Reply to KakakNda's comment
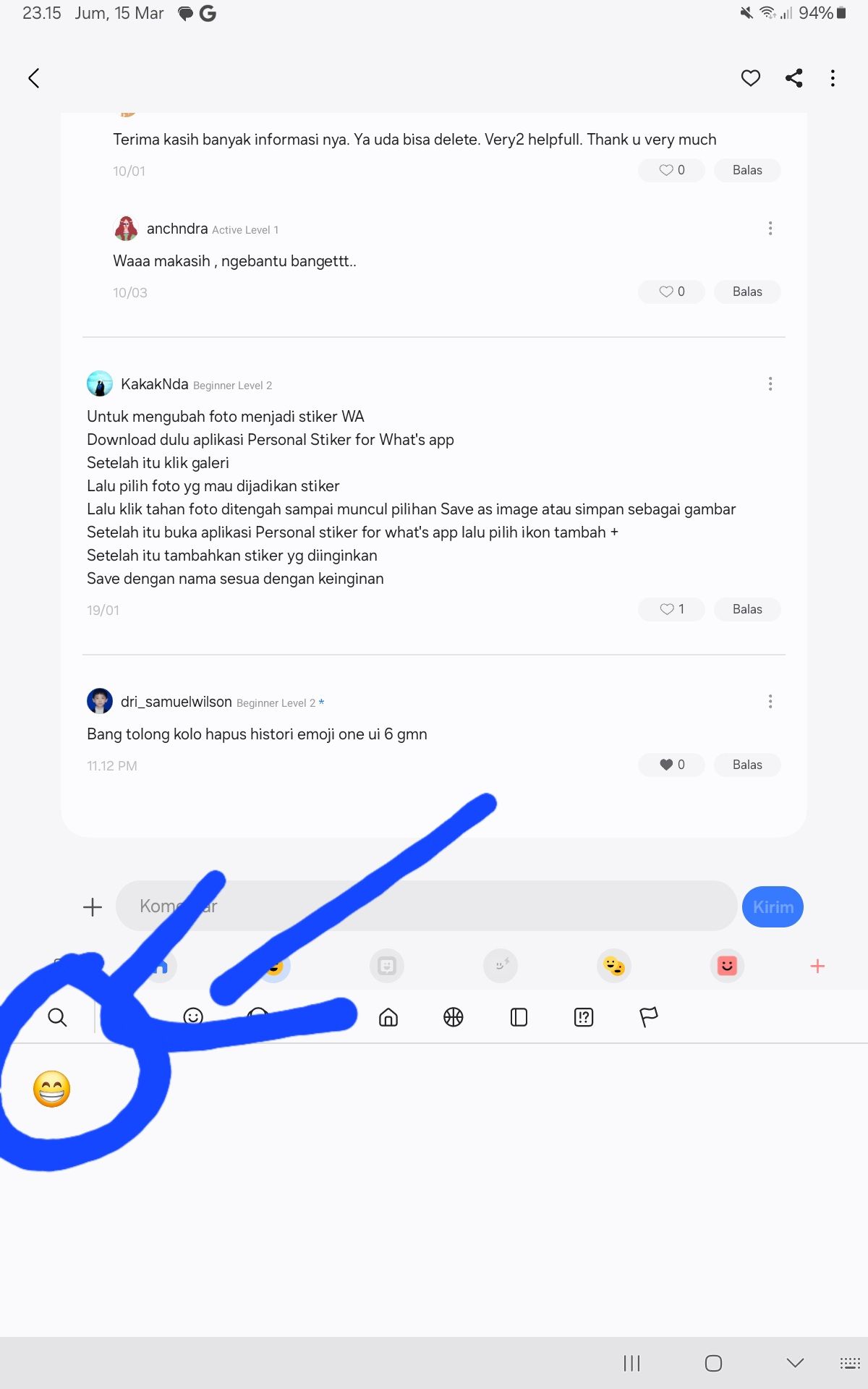The image size is (868, 1389). point(746,609)
